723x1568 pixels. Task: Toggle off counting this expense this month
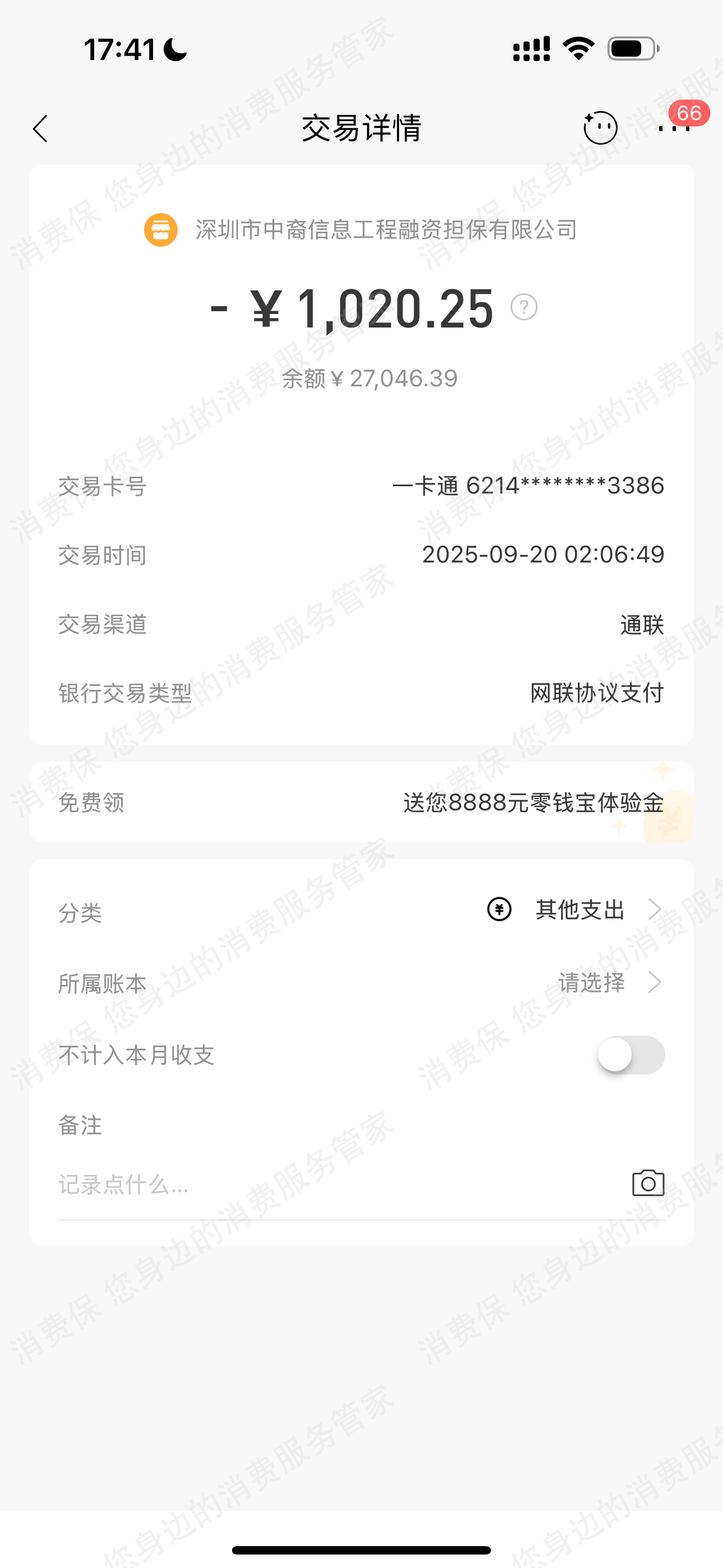click(x=631, y=1055)
